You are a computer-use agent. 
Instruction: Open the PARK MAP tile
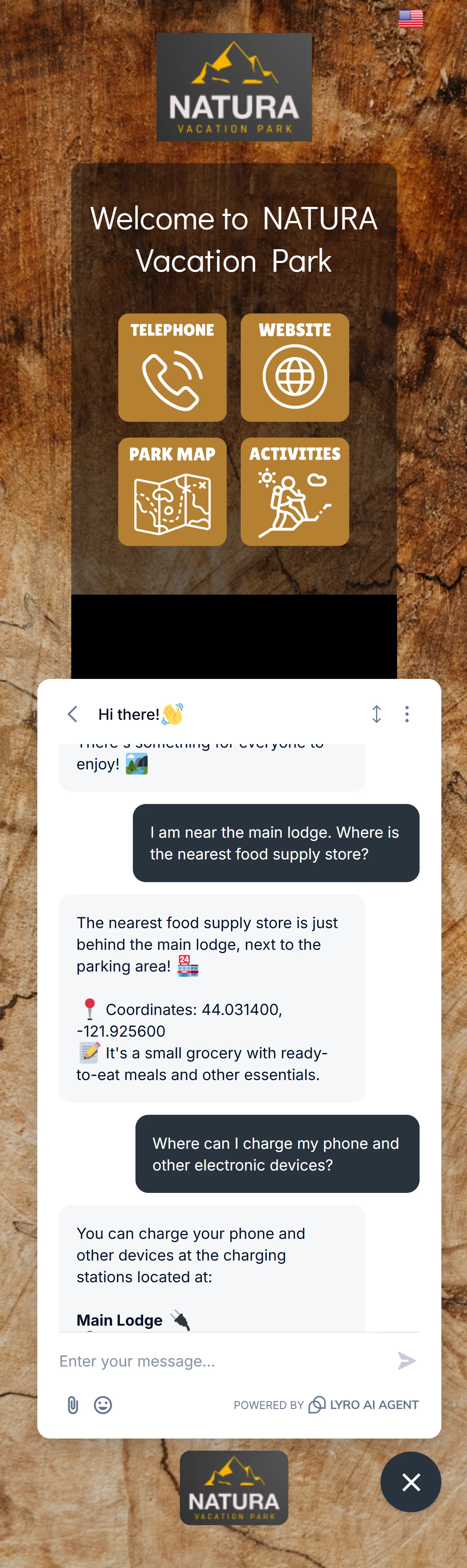pos(172,492)
